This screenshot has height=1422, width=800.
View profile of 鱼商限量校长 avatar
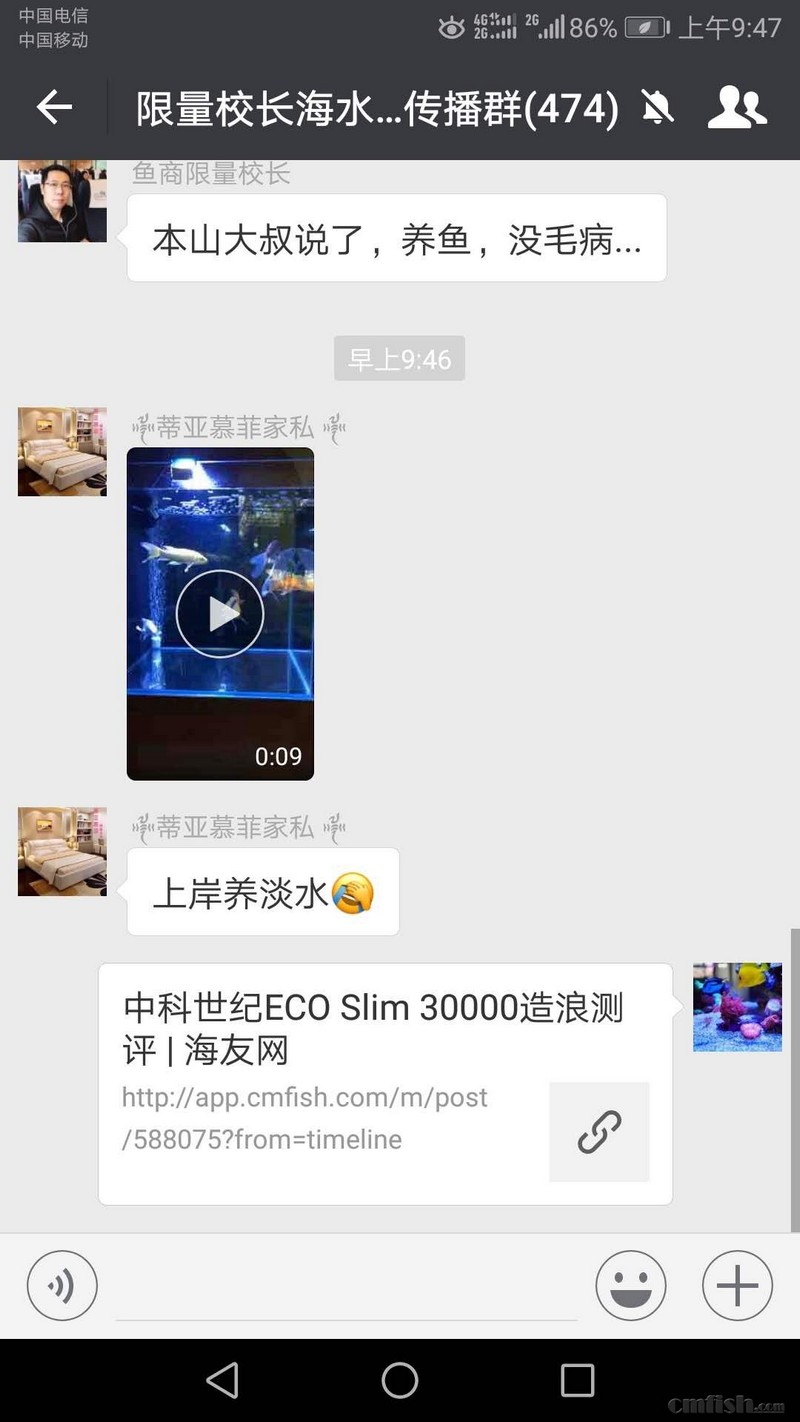62,200
